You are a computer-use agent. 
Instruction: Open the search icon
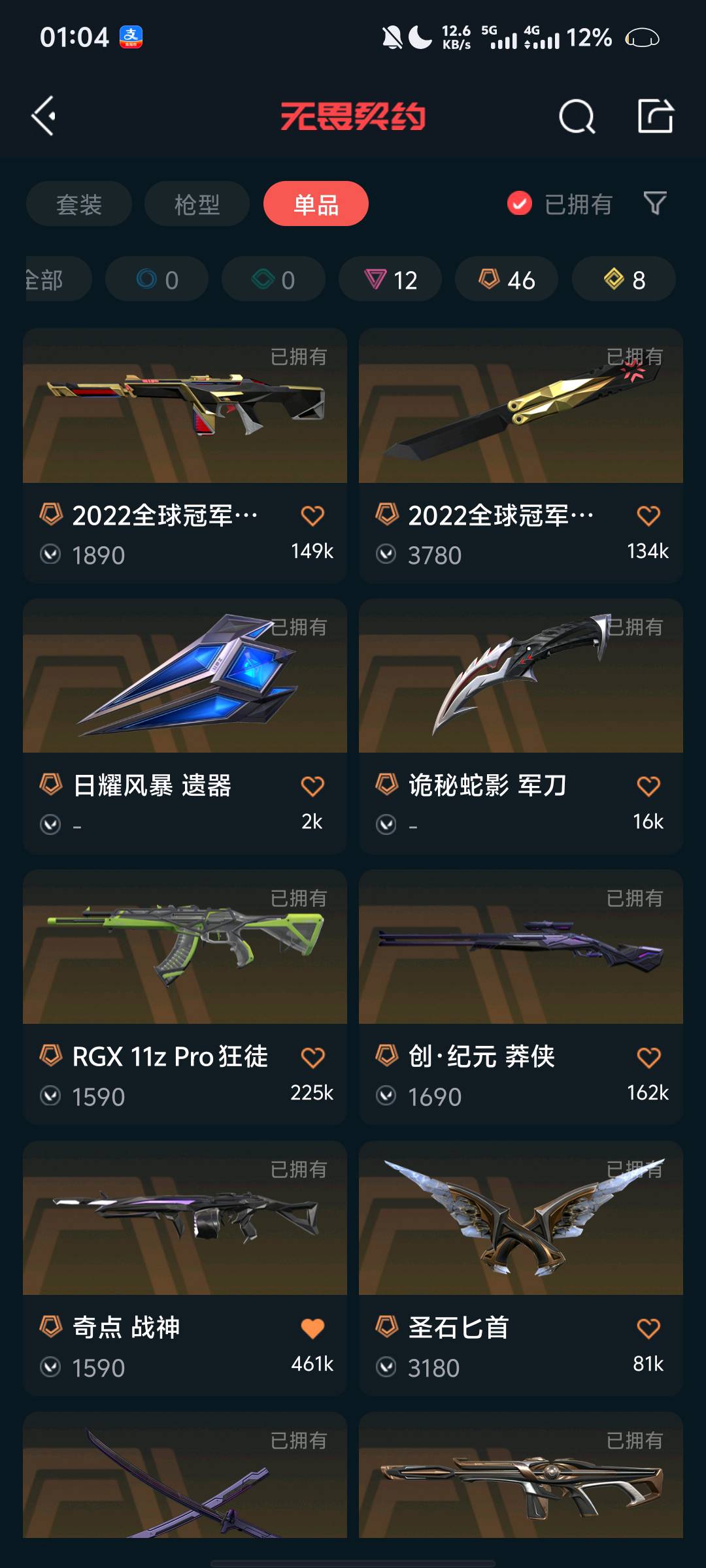click(577, 117)
